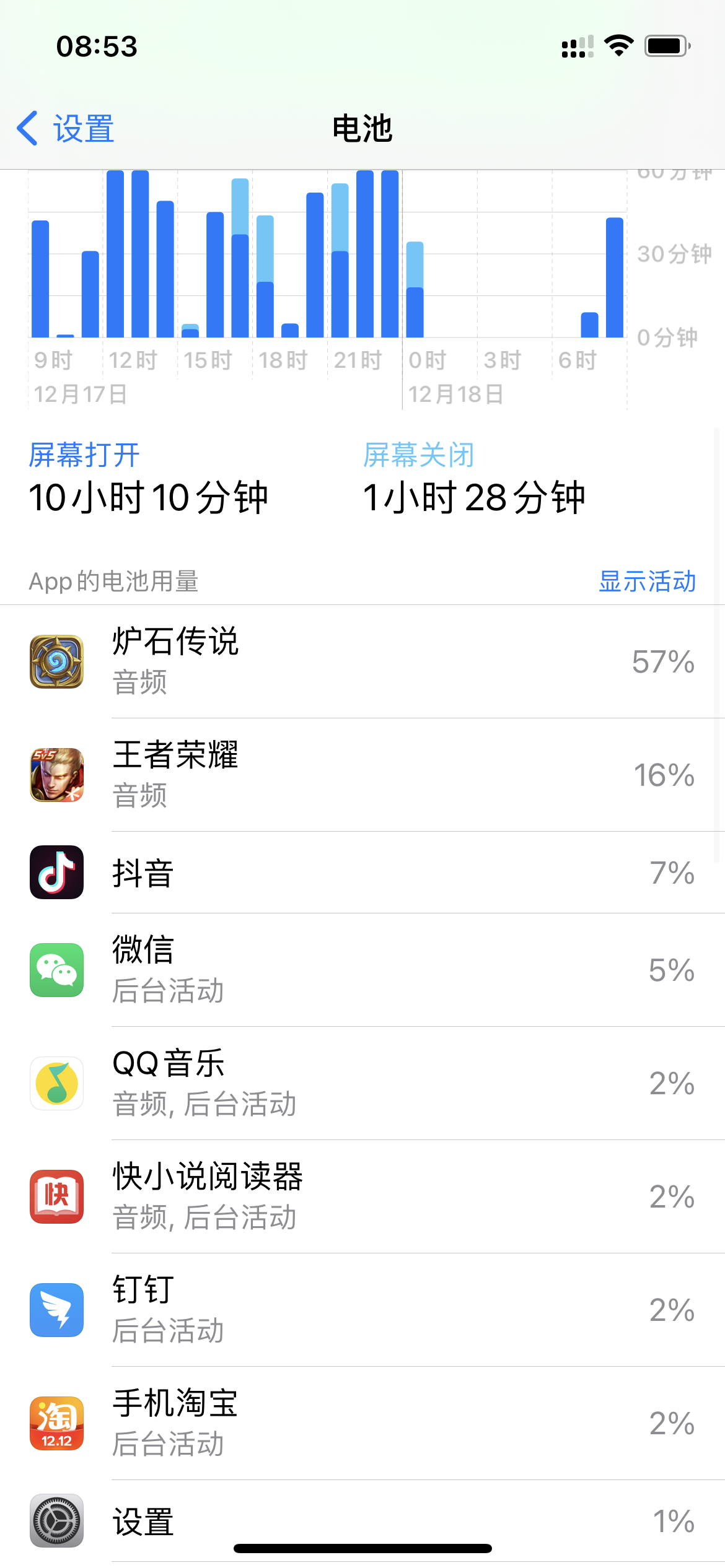Select the 炉石传说 battery usage row
The height and width of the screenshot is (1568, 725).
pyautogui.click(x=362, y=661)
